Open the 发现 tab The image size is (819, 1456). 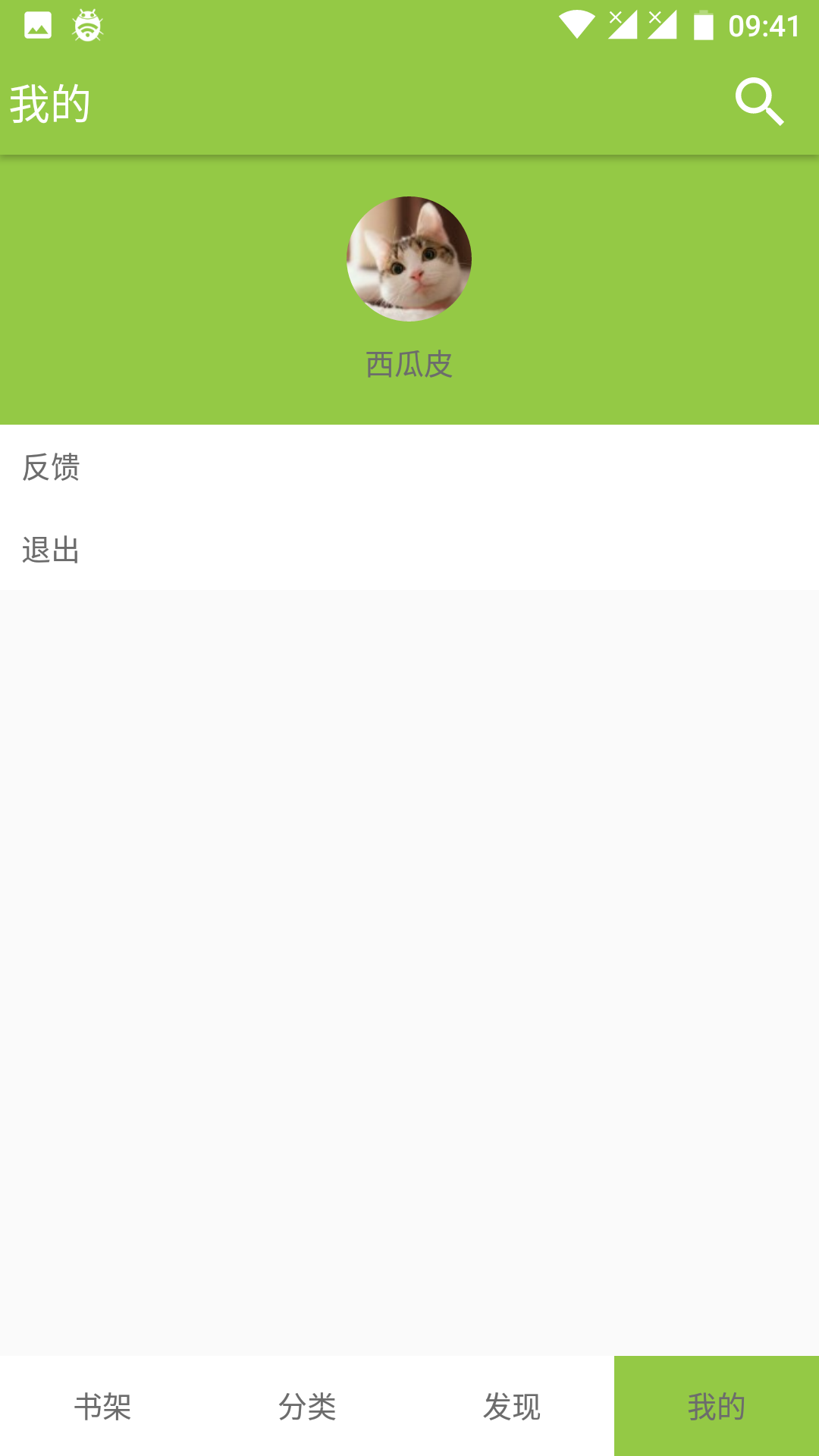coord(512,1406)
